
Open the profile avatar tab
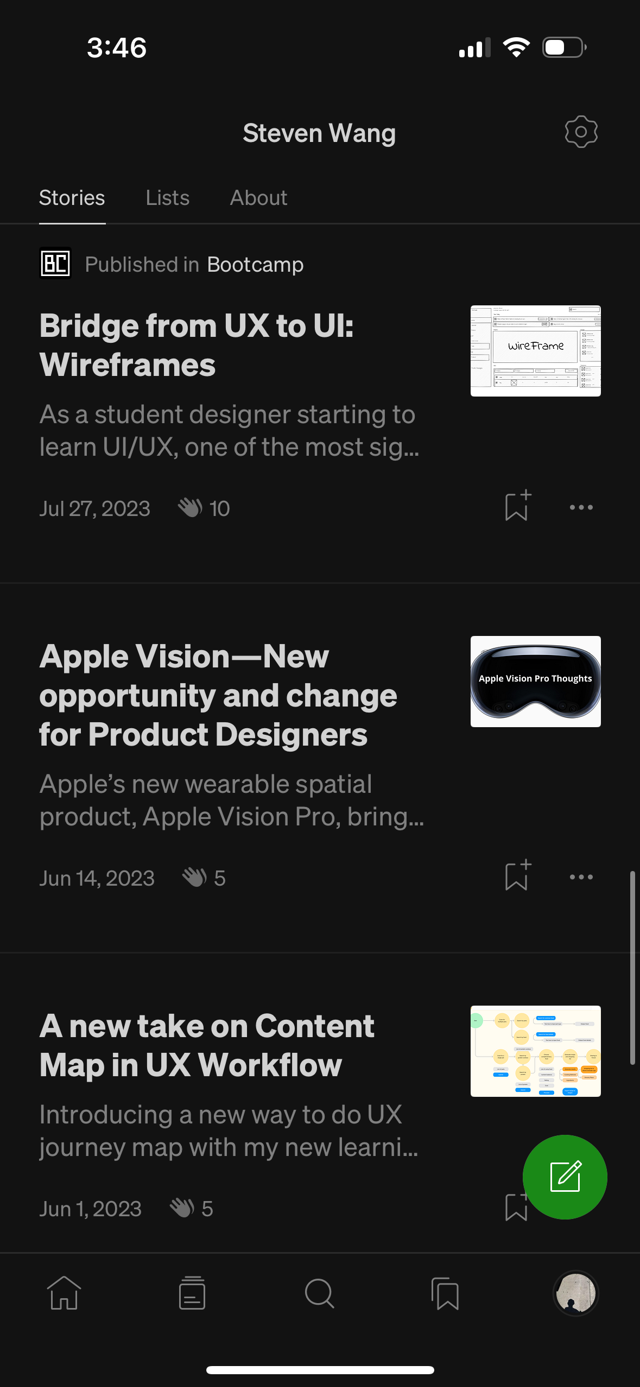[575, 1293]
